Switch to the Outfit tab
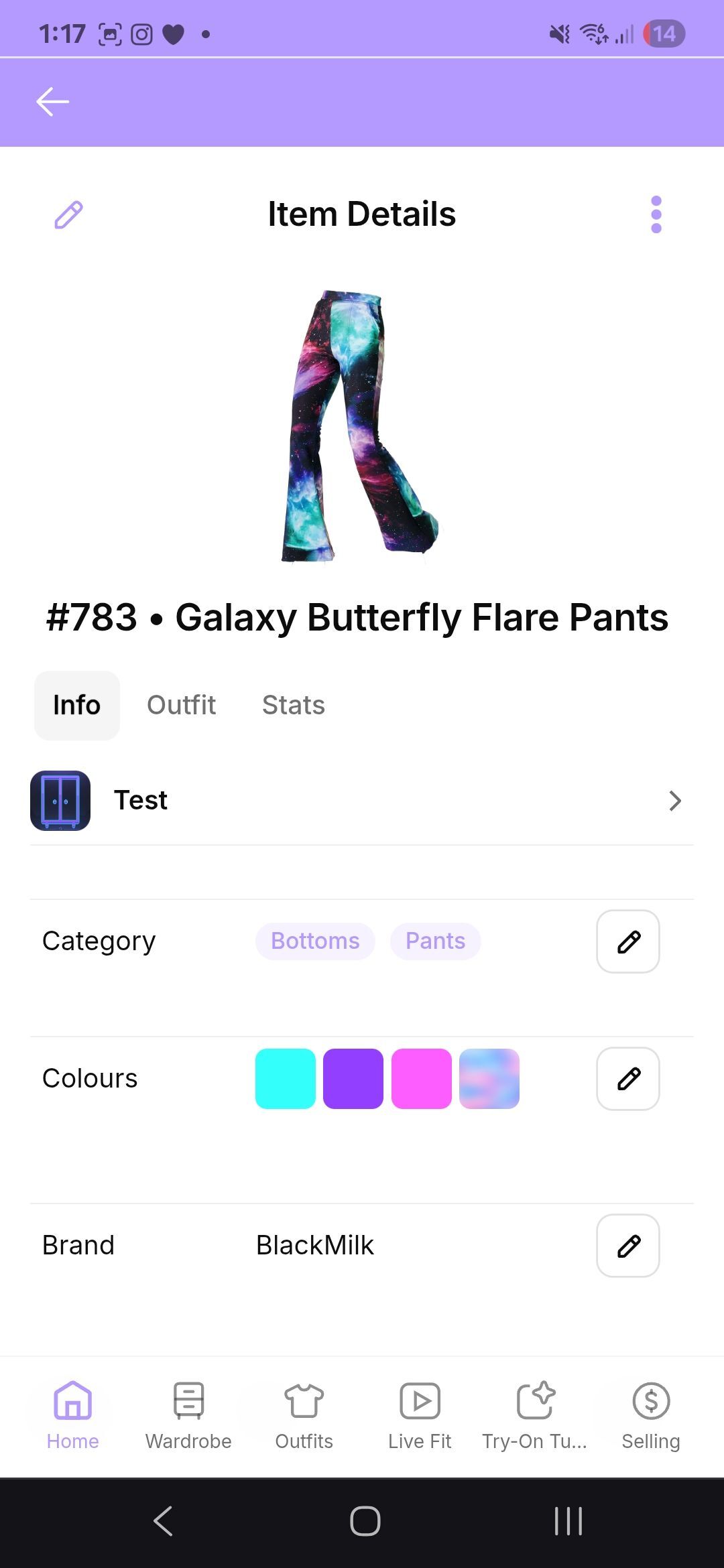This screenshot has width=724, height=1568. [181, 706]
